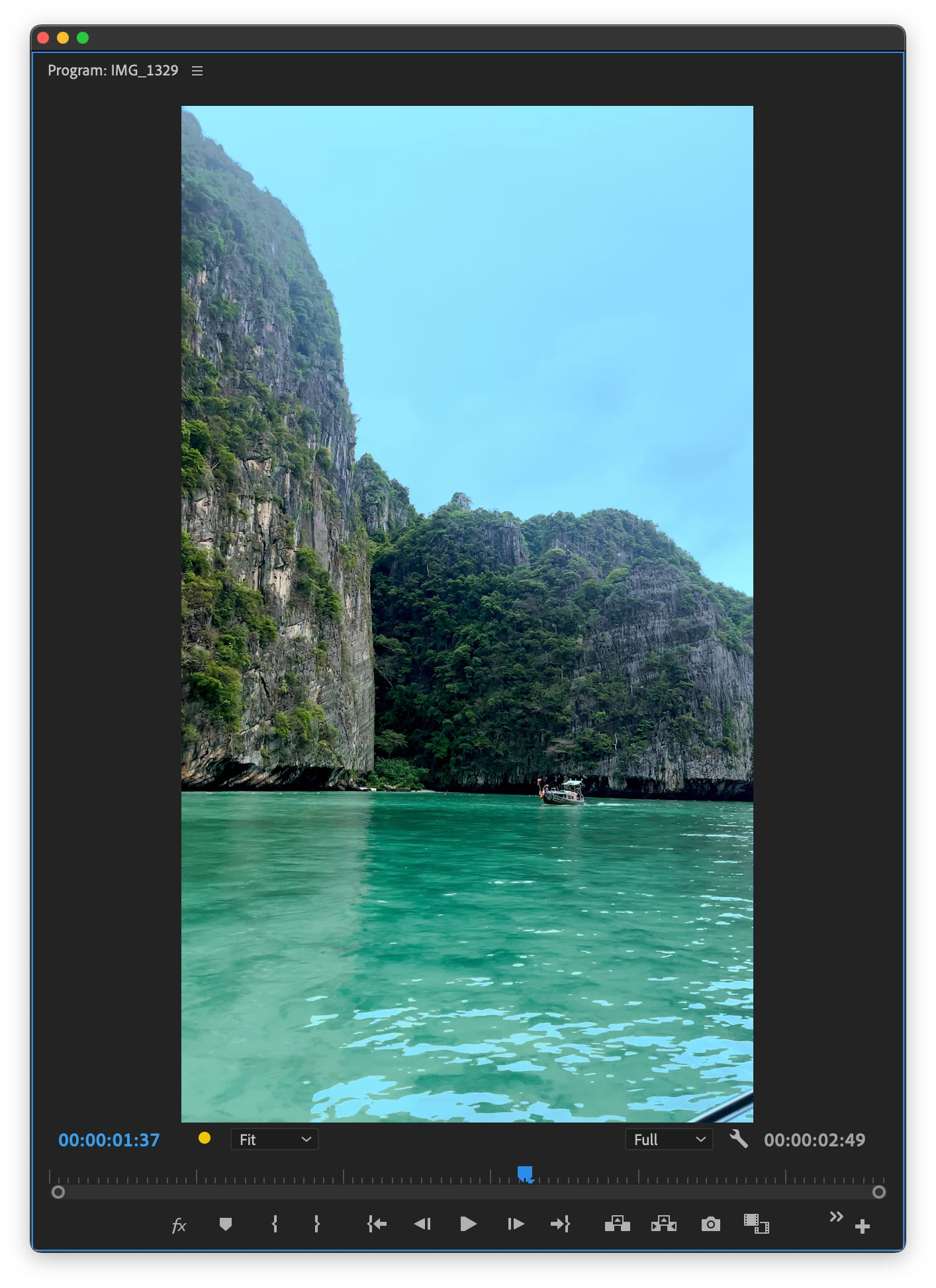The image size is (936, 1288).
Task: Select the current timecode 00:00:01:37
Action: tap(109, 1140)
